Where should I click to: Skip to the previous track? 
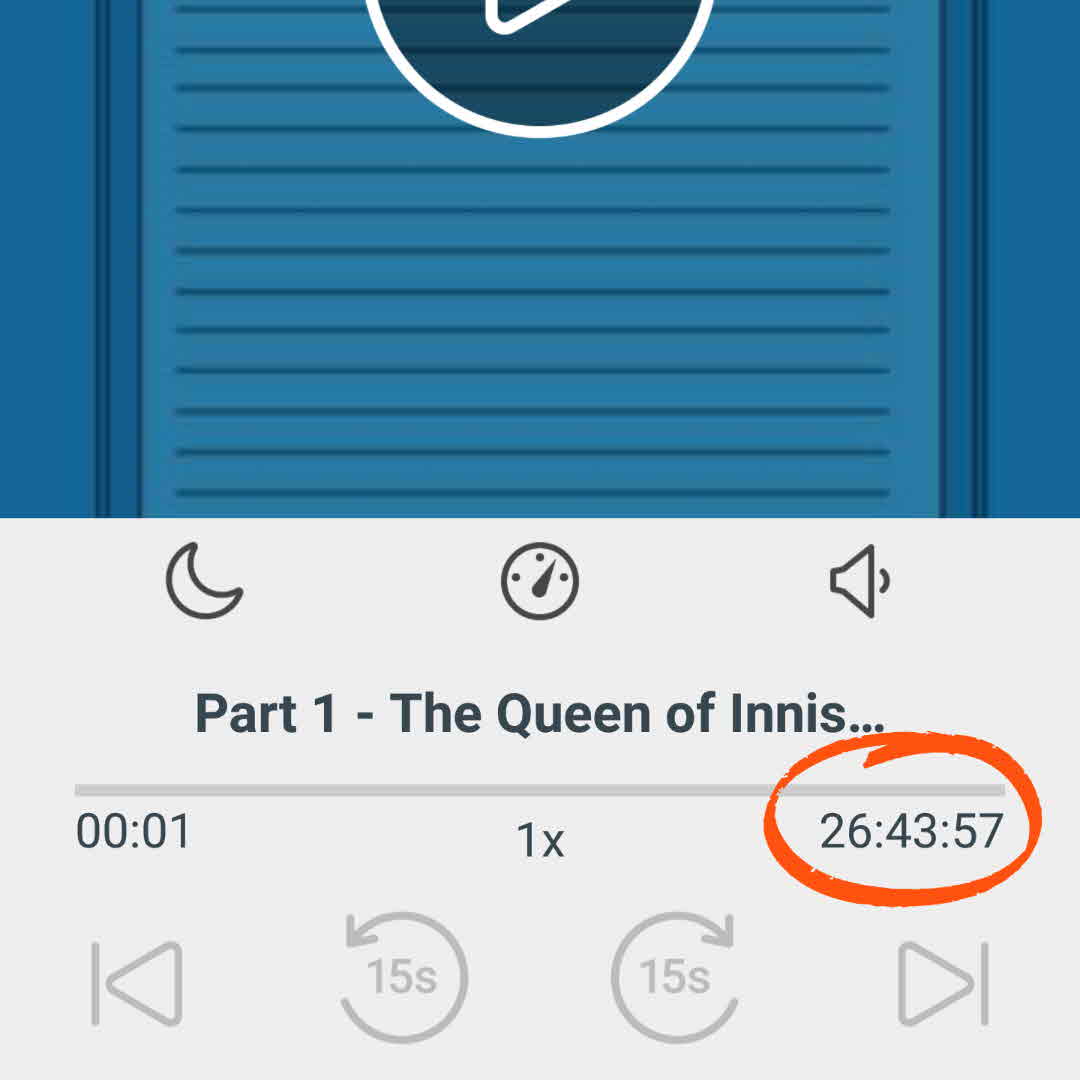point(138,983)
